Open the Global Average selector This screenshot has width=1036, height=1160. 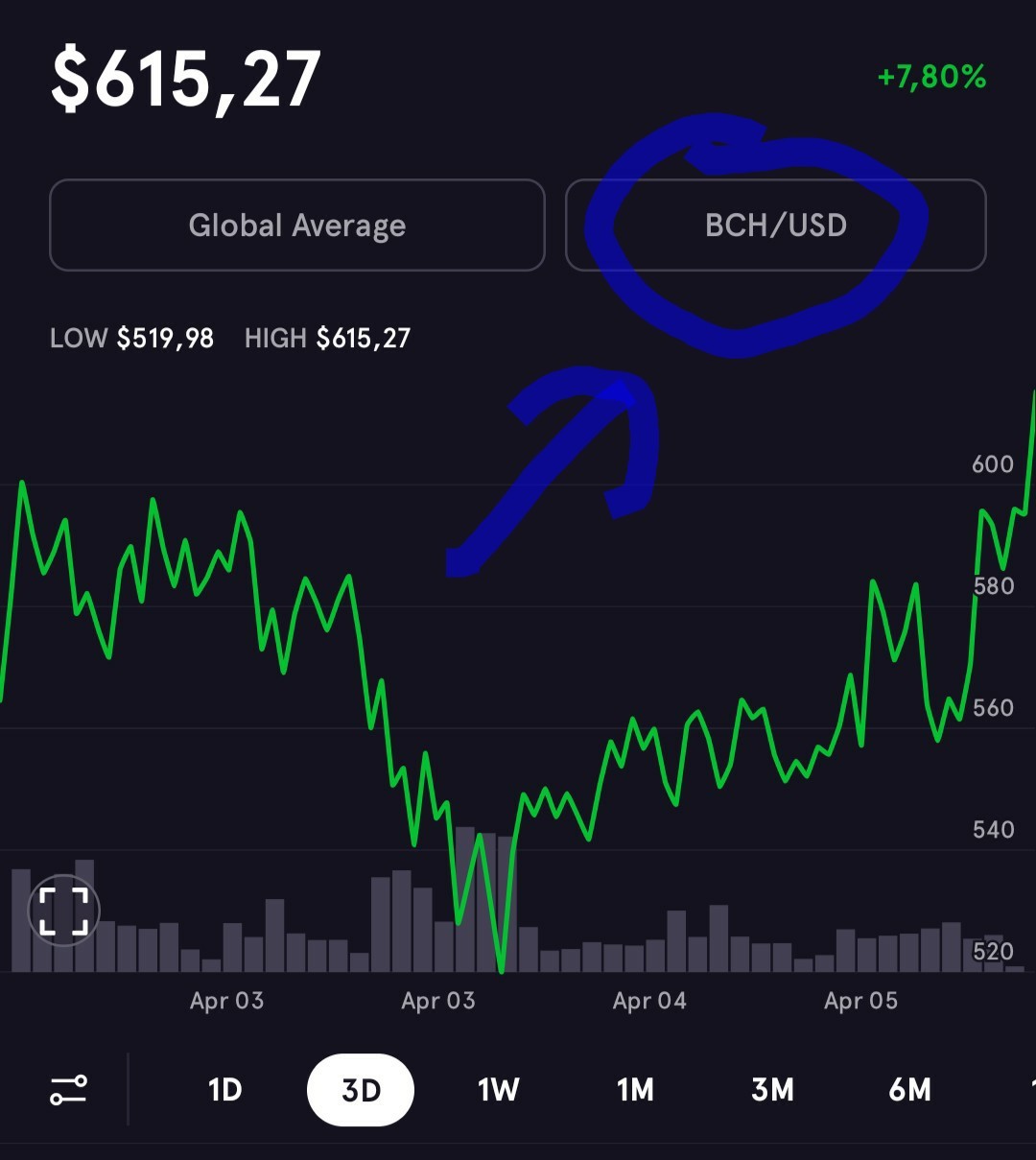[297, 225]
